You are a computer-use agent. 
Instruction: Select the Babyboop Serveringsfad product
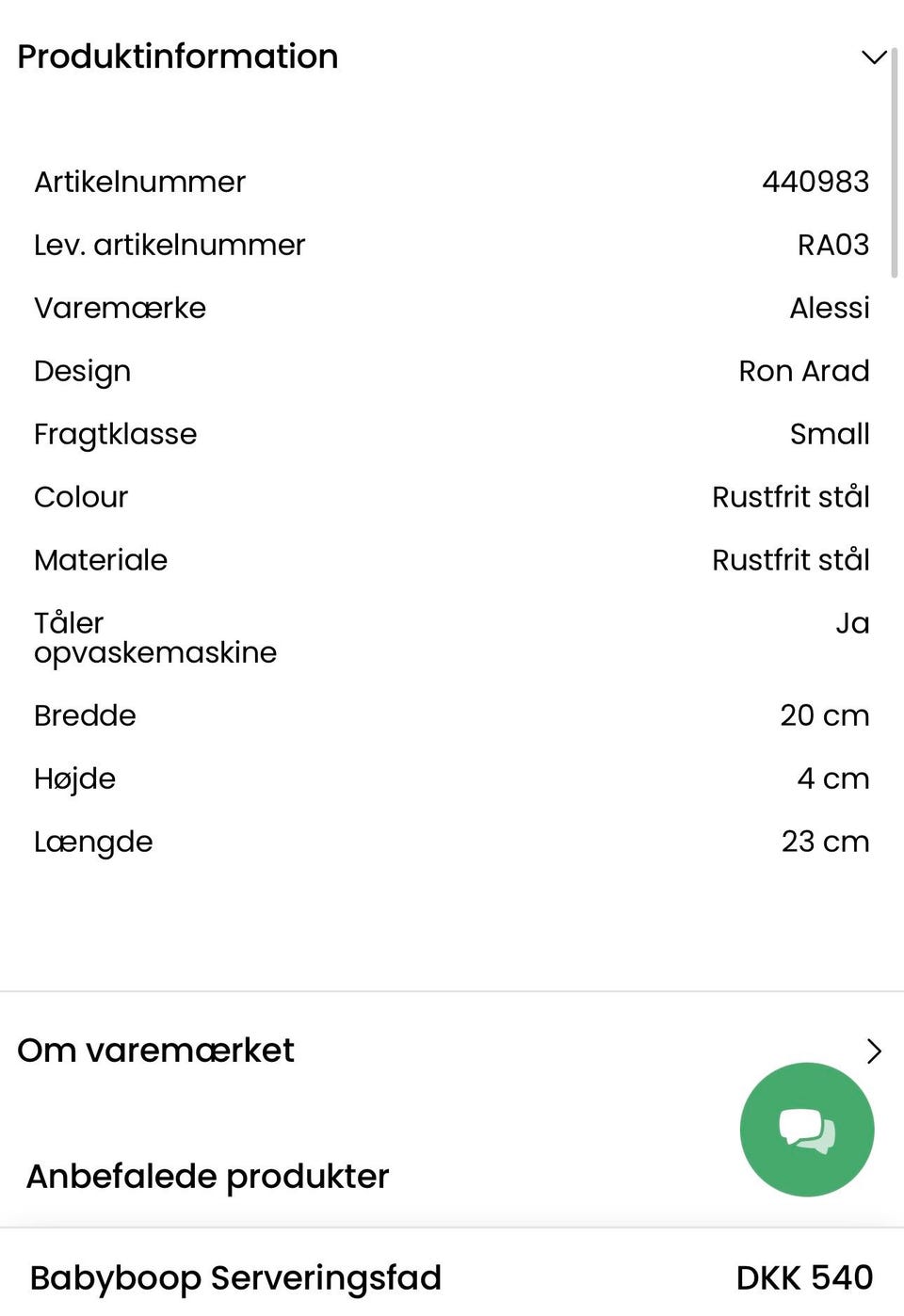(235, 1277)
